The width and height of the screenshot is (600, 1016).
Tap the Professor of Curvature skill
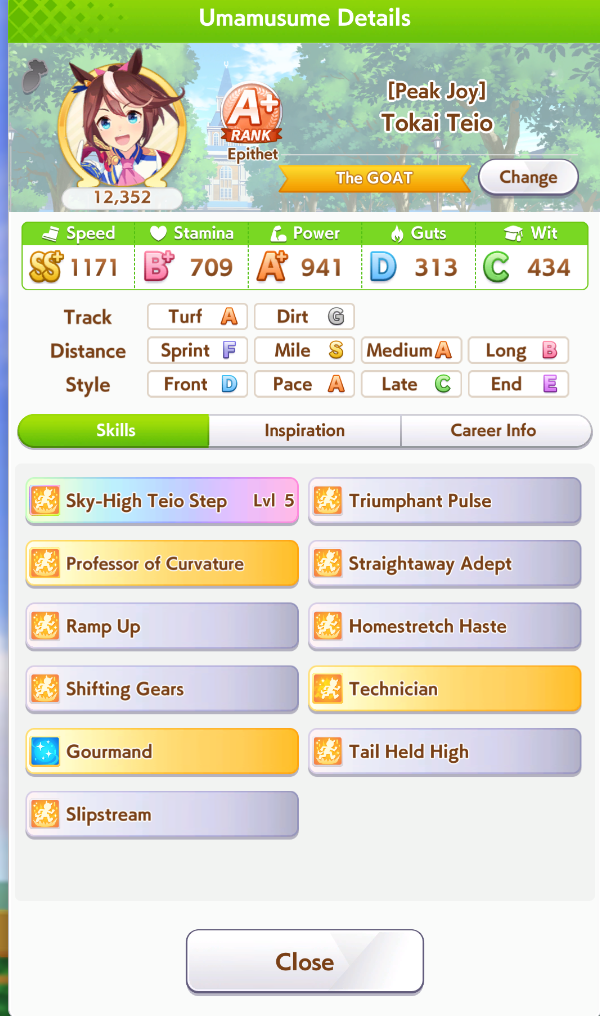pos(162,564)
